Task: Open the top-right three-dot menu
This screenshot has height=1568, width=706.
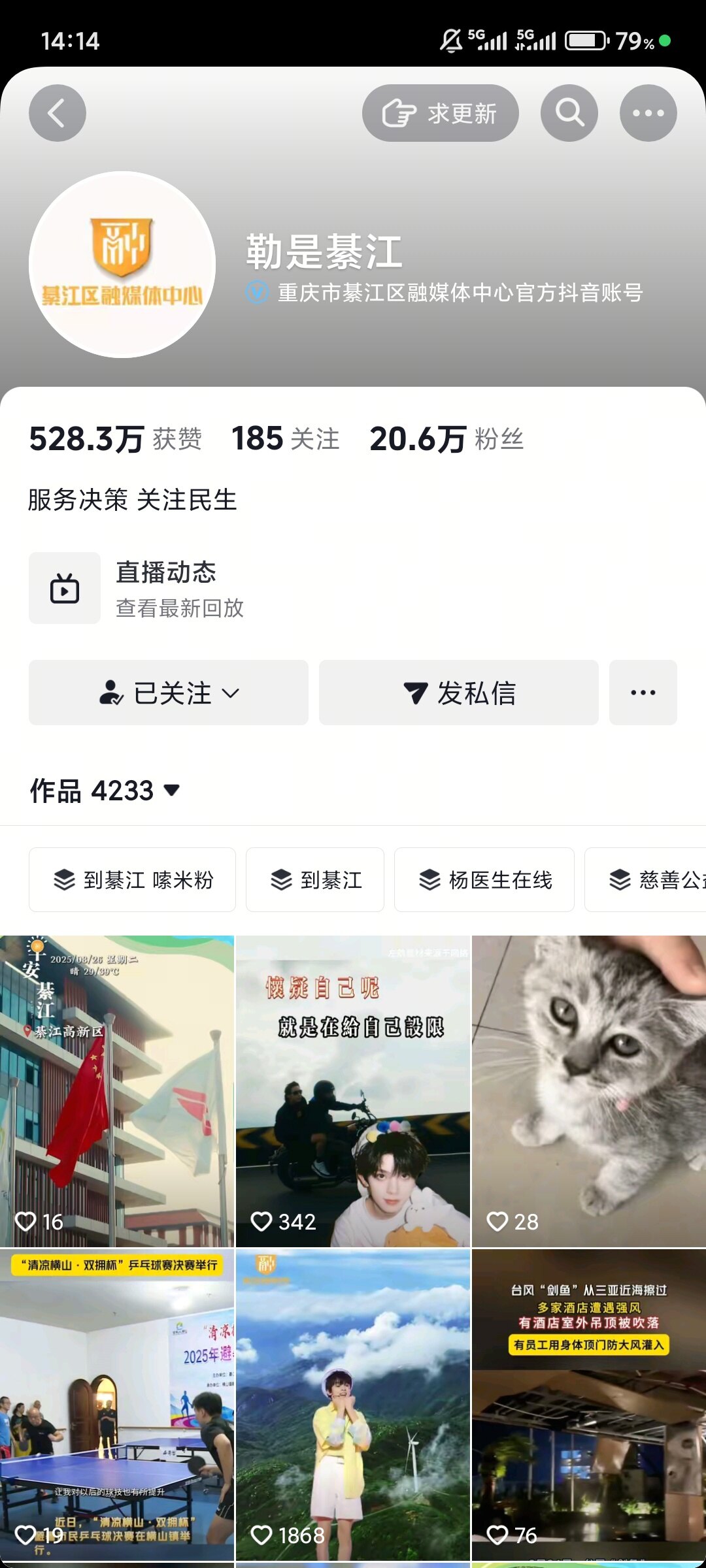Action: (648, 113)
